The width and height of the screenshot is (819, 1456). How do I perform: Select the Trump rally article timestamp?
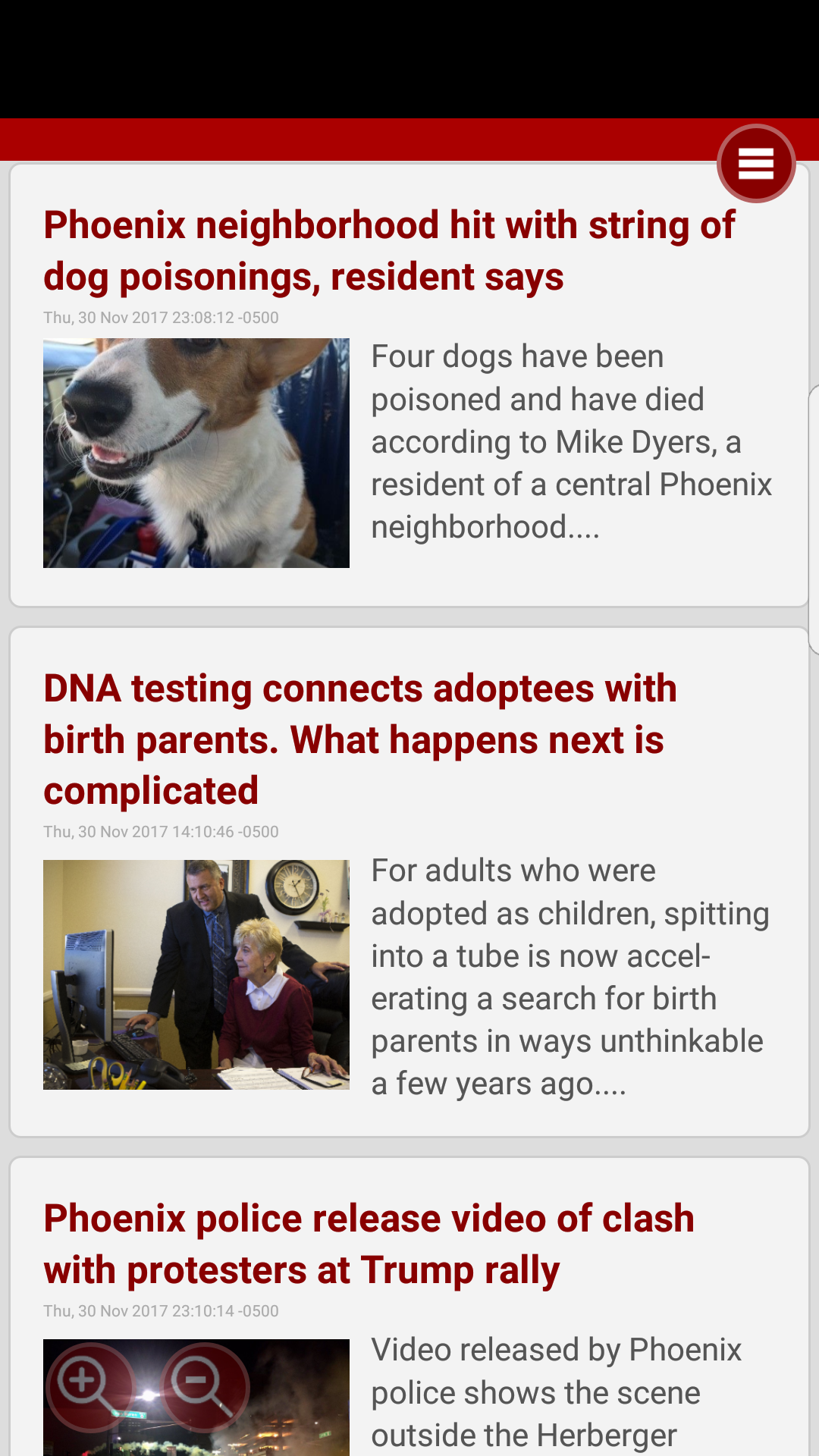tap(161, 1309)
